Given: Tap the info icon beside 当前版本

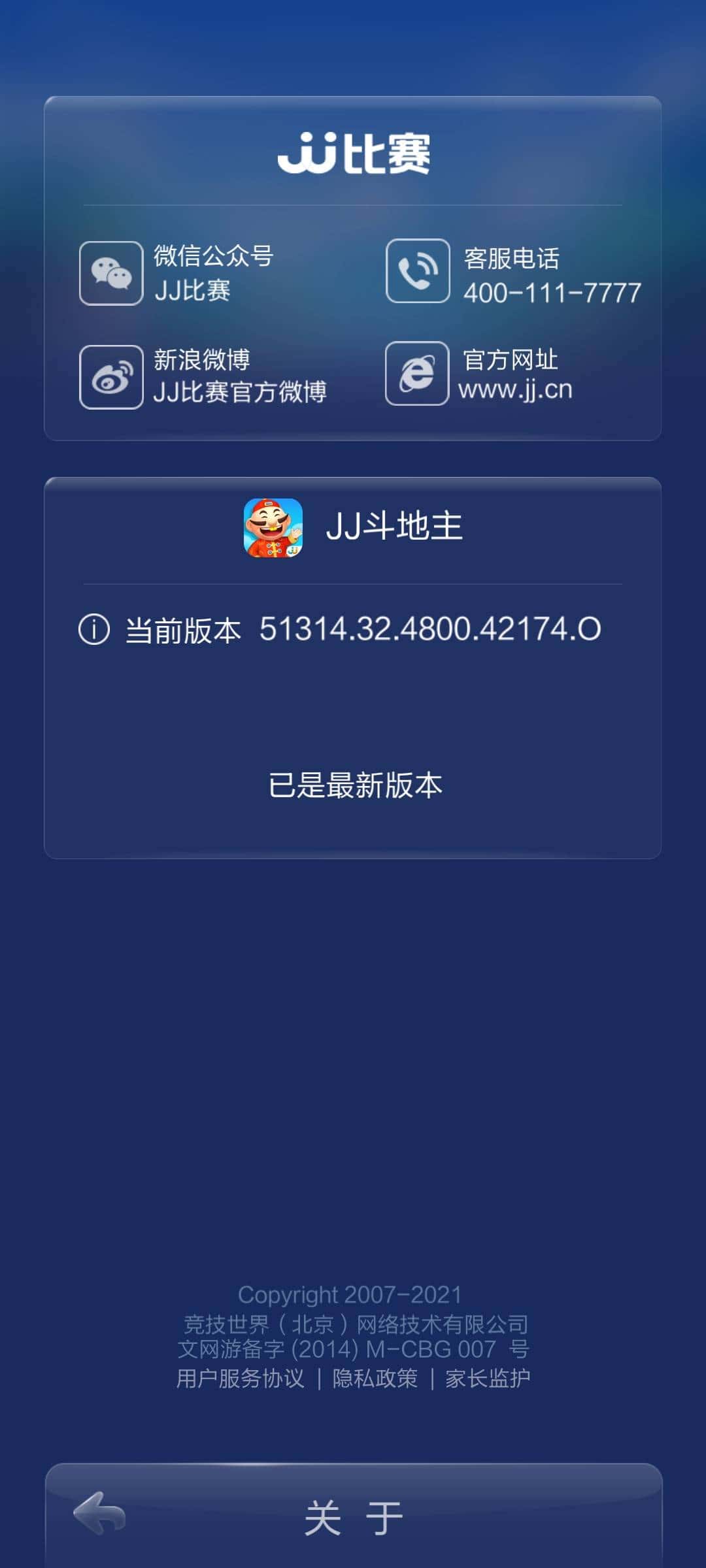Looking at the screenshot, I should point(95,630).
